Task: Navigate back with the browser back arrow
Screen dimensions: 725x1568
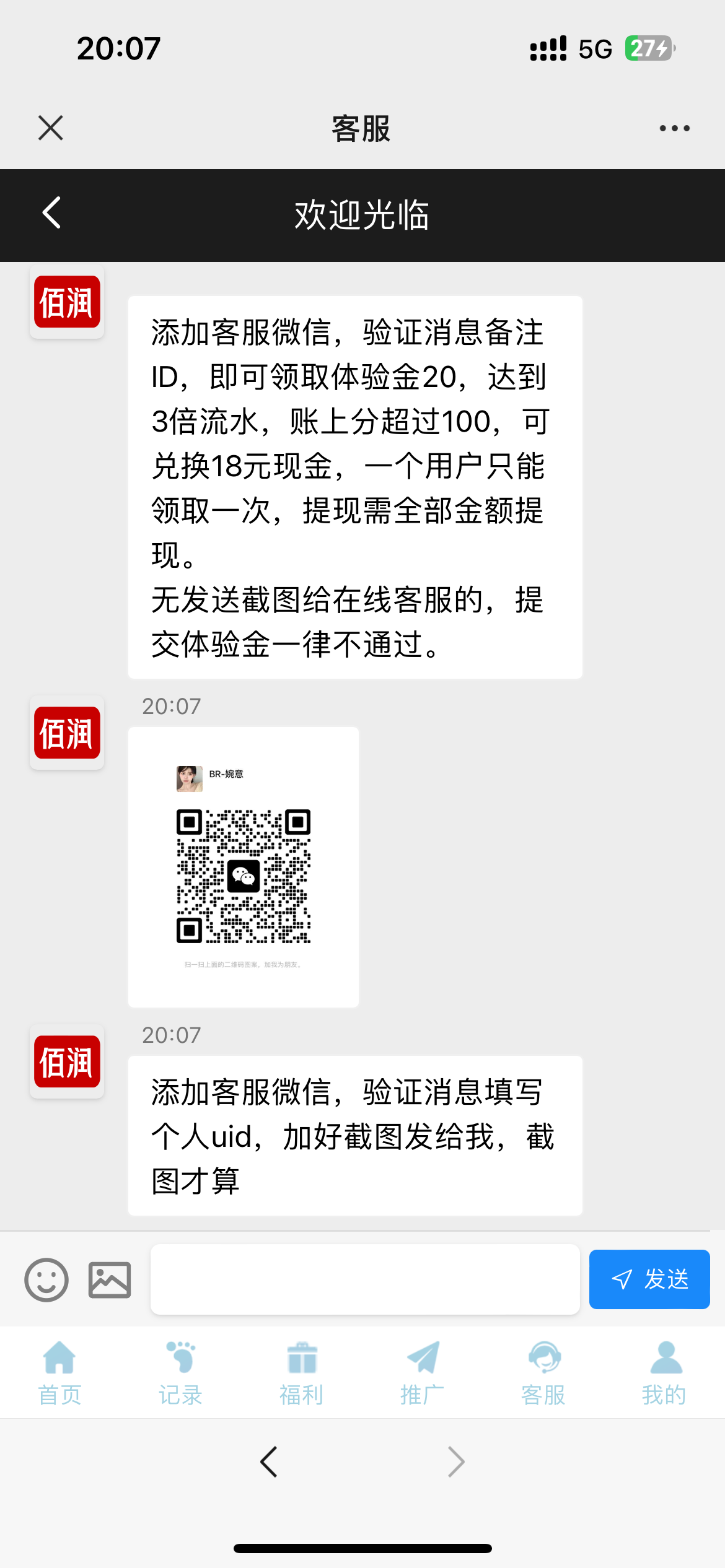Action: coord(269,1463)
